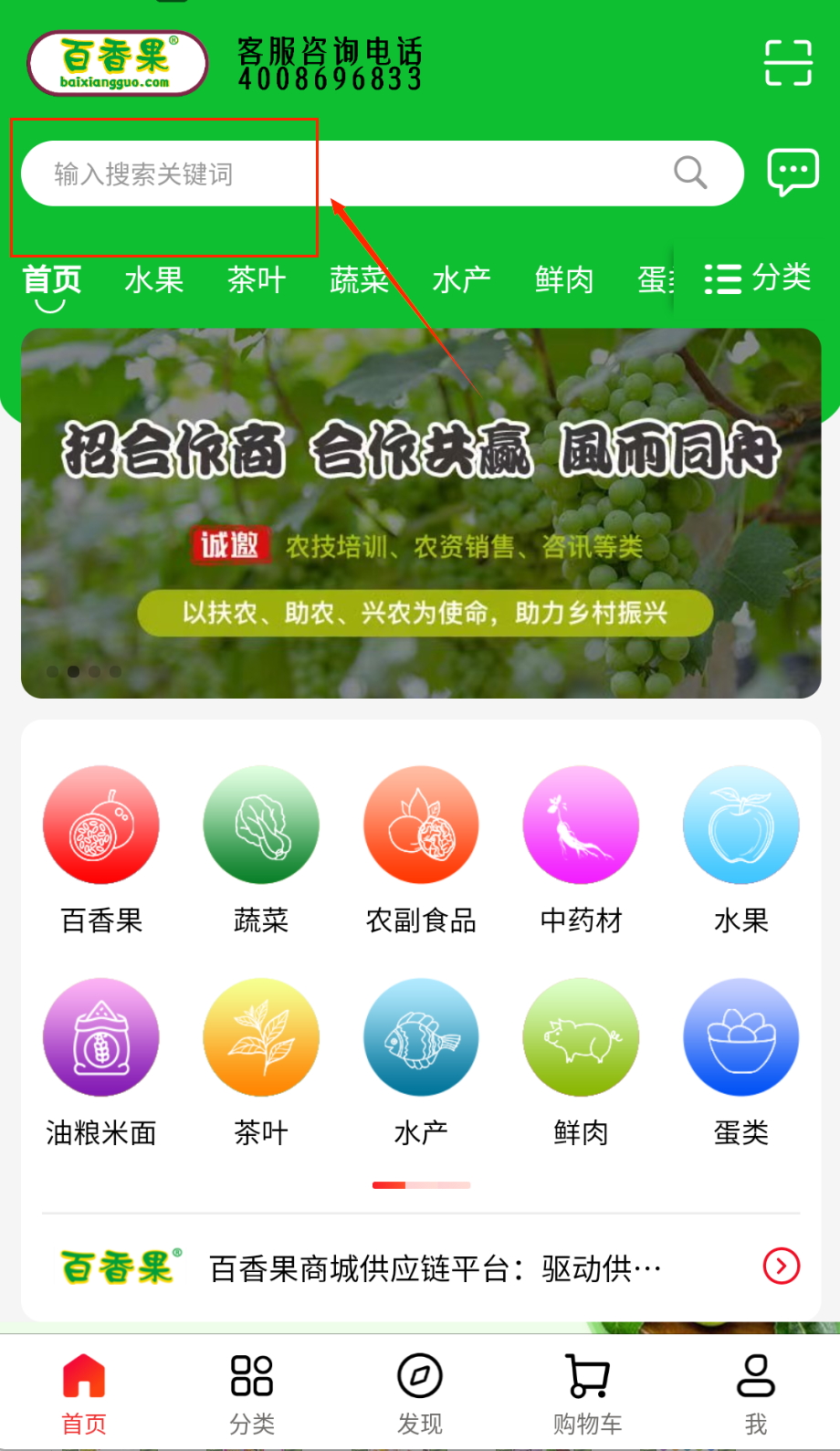Tap the search keyword input field
840x1451 pixels.
click(x=347, y=173)
